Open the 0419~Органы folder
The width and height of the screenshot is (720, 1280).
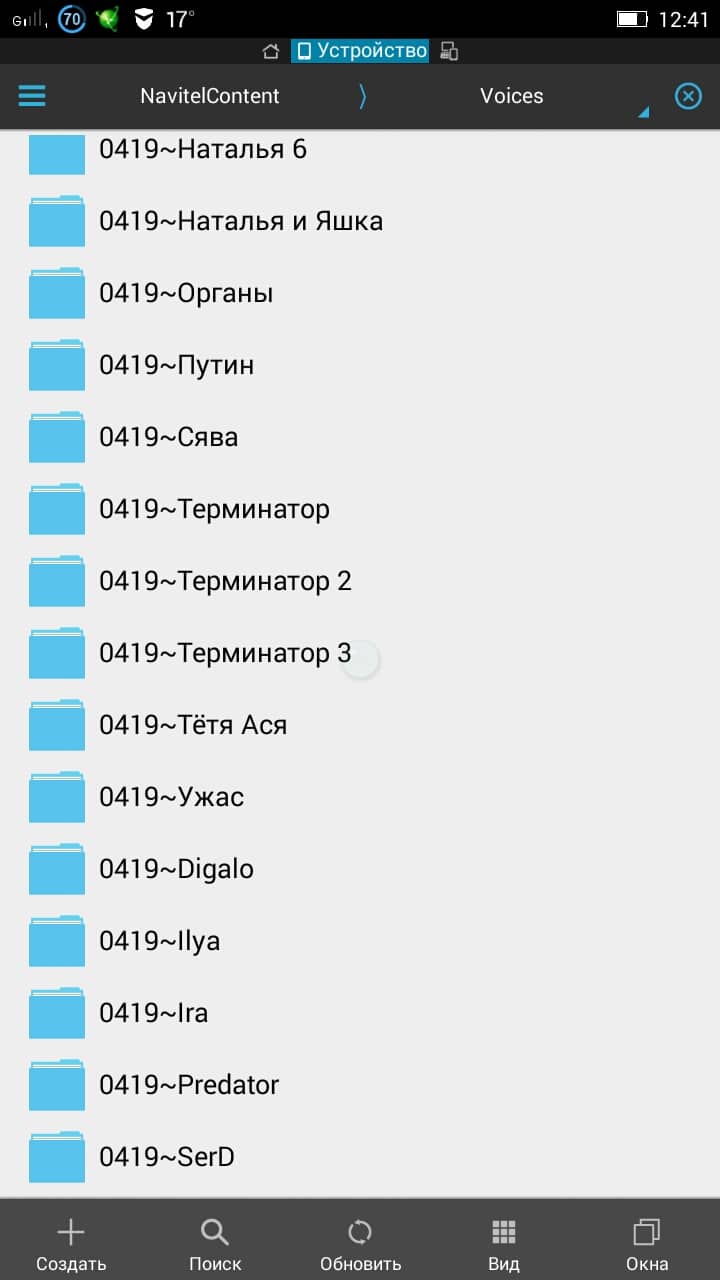click(x=186, y=293)
